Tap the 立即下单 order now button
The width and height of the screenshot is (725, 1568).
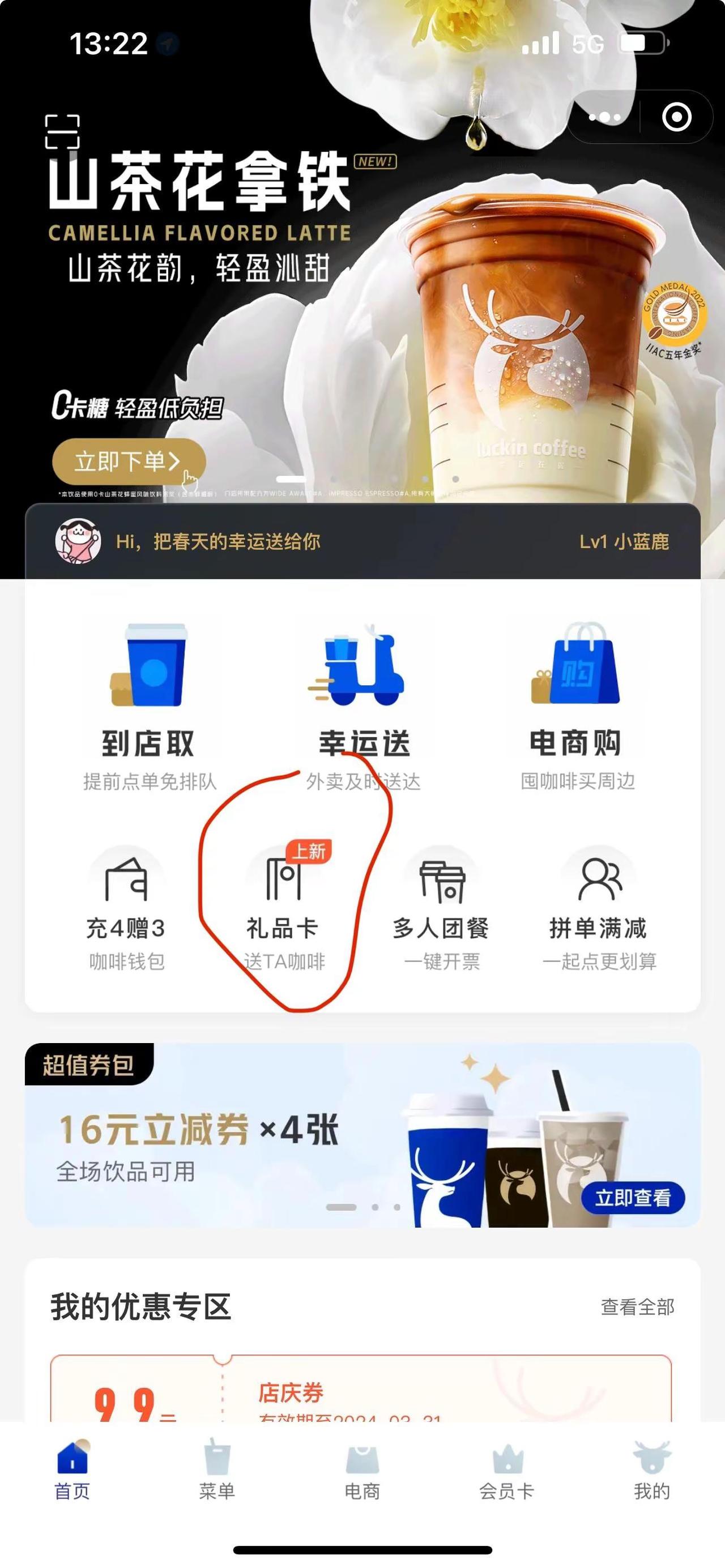click(x=126, y=462)
